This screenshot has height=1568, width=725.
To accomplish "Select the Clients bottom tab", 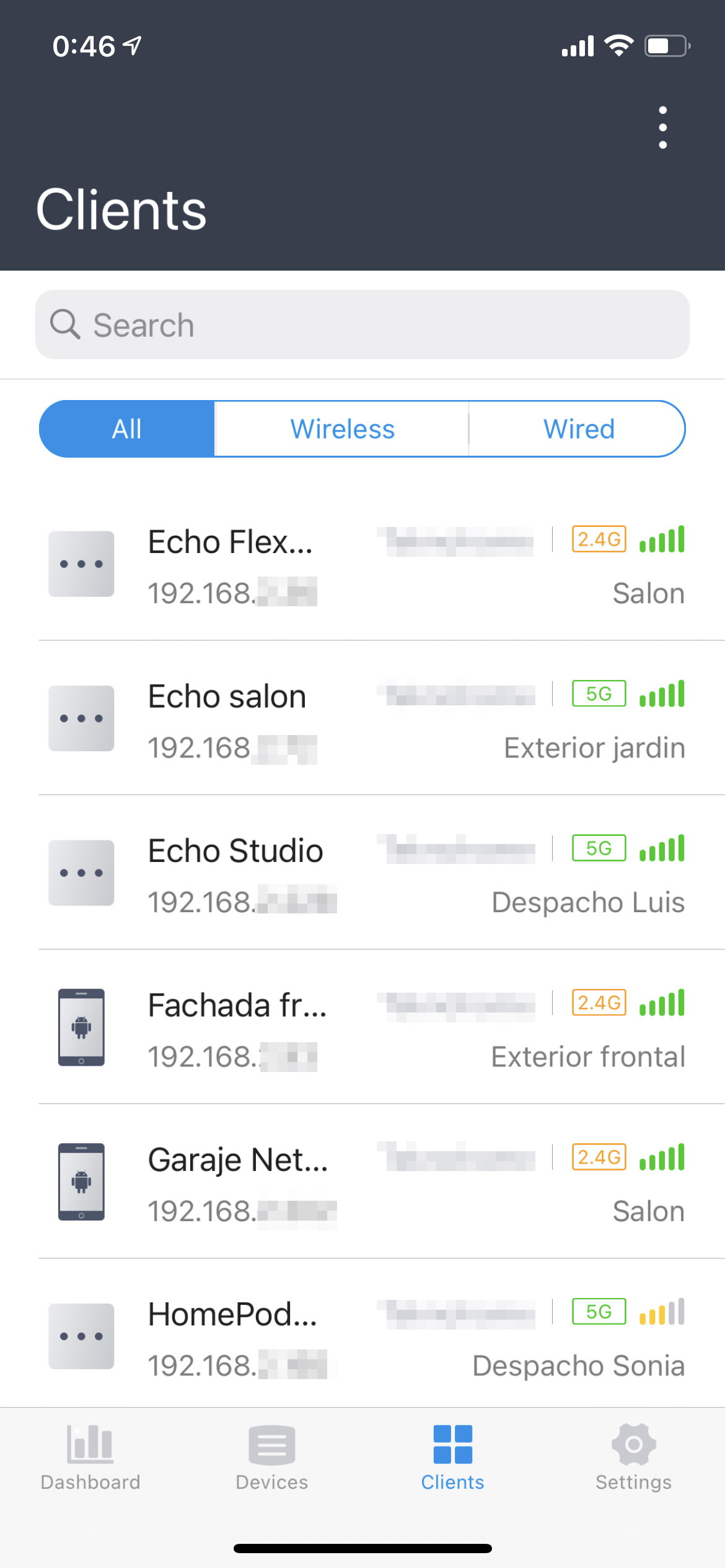I will click(x=453, y=1458).
